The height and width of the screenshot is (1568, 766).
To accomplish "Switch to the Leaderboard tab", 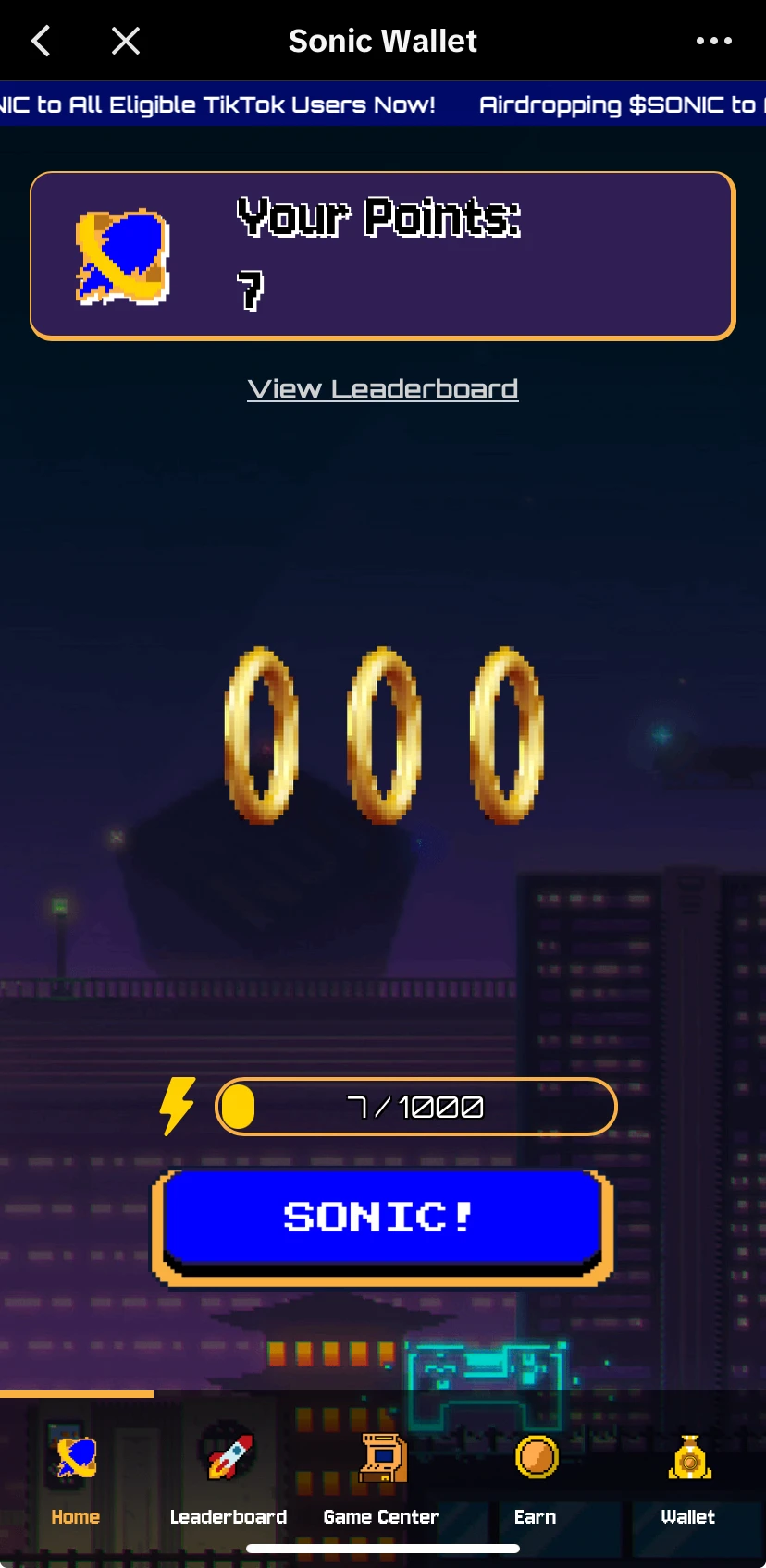I will tap(229, 1477).
